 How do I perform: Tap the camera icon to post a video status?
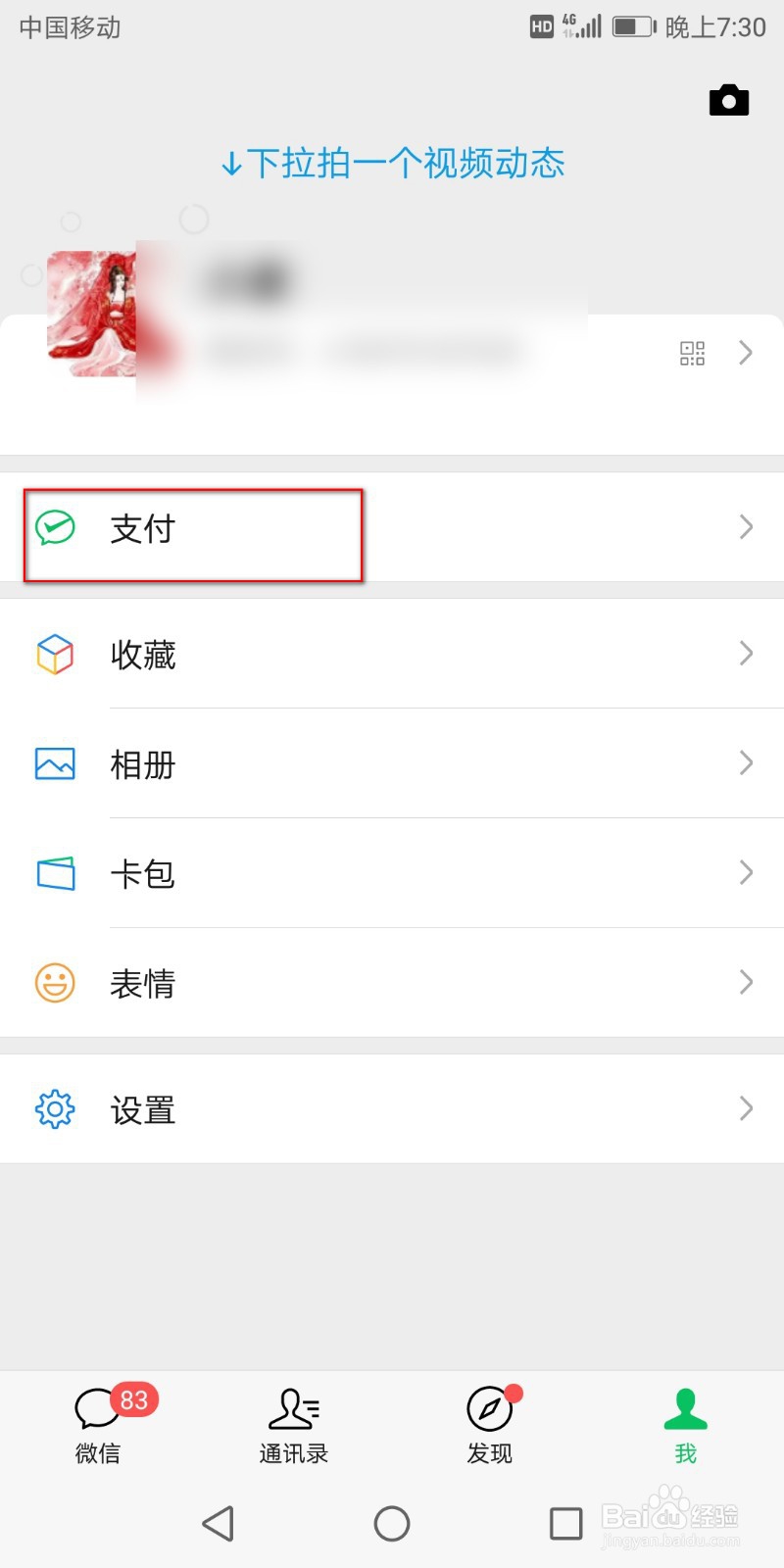729,99
